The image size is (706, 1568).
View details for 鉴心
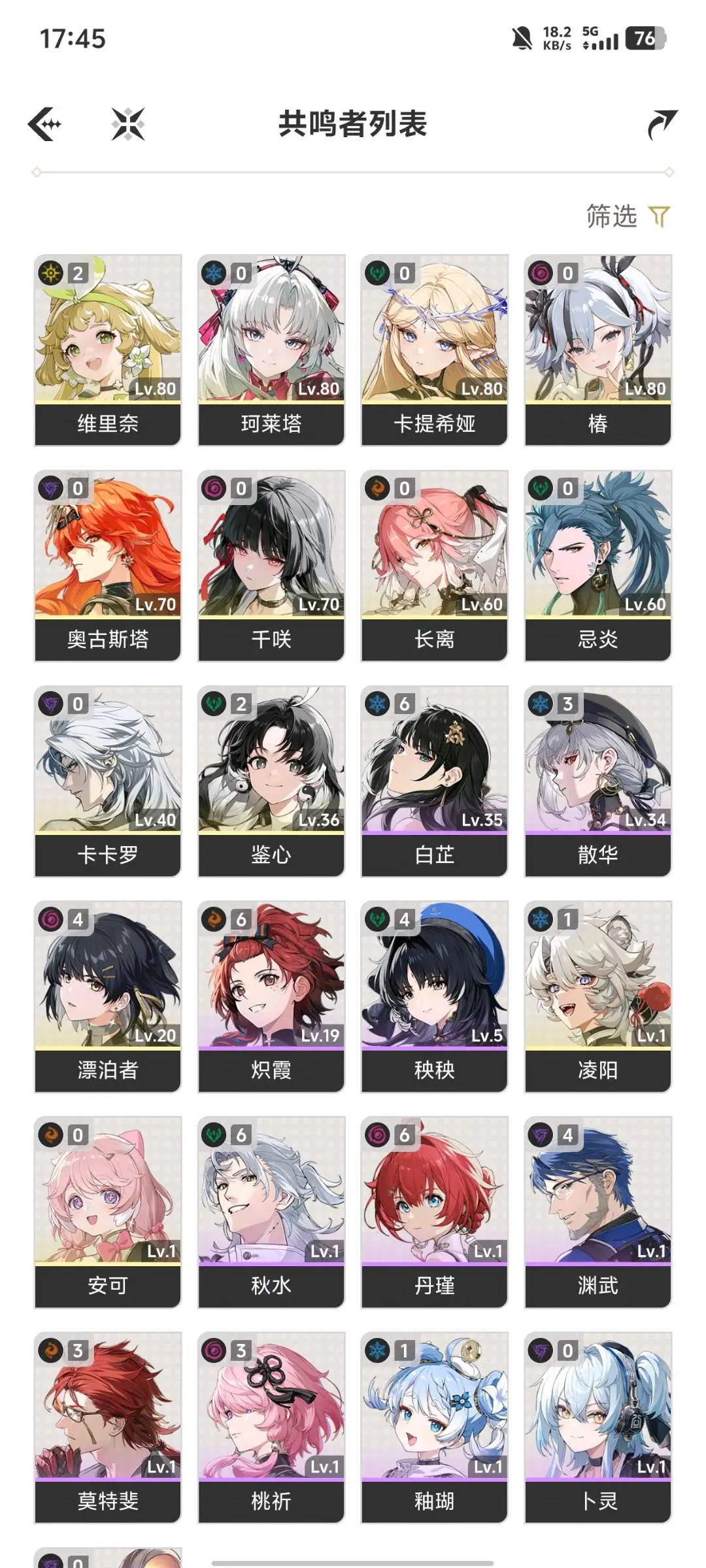[x=271, y=781]
